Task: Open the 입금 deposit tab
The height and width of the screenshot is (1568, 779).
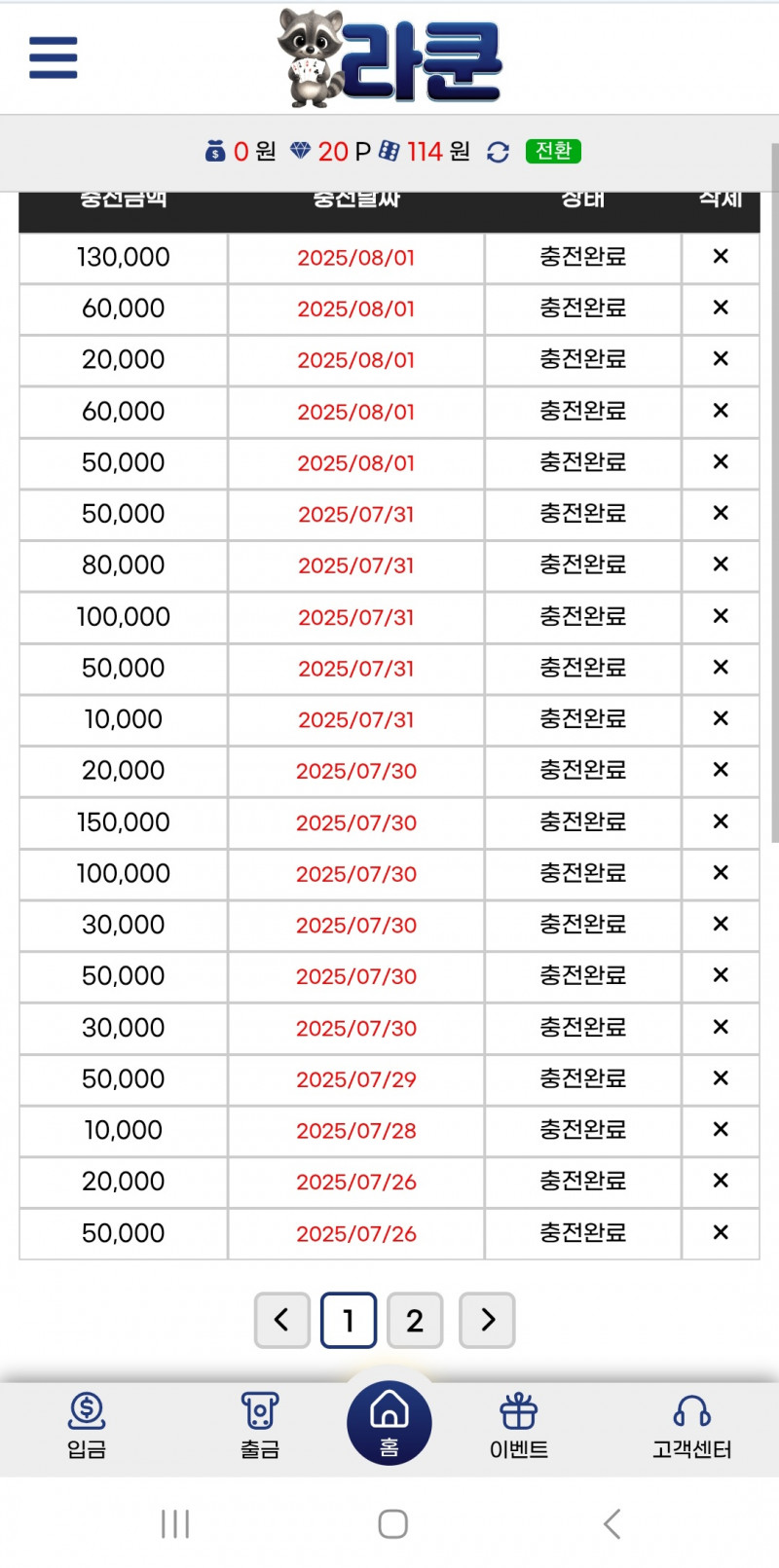Action: (x=87, y=1425)
